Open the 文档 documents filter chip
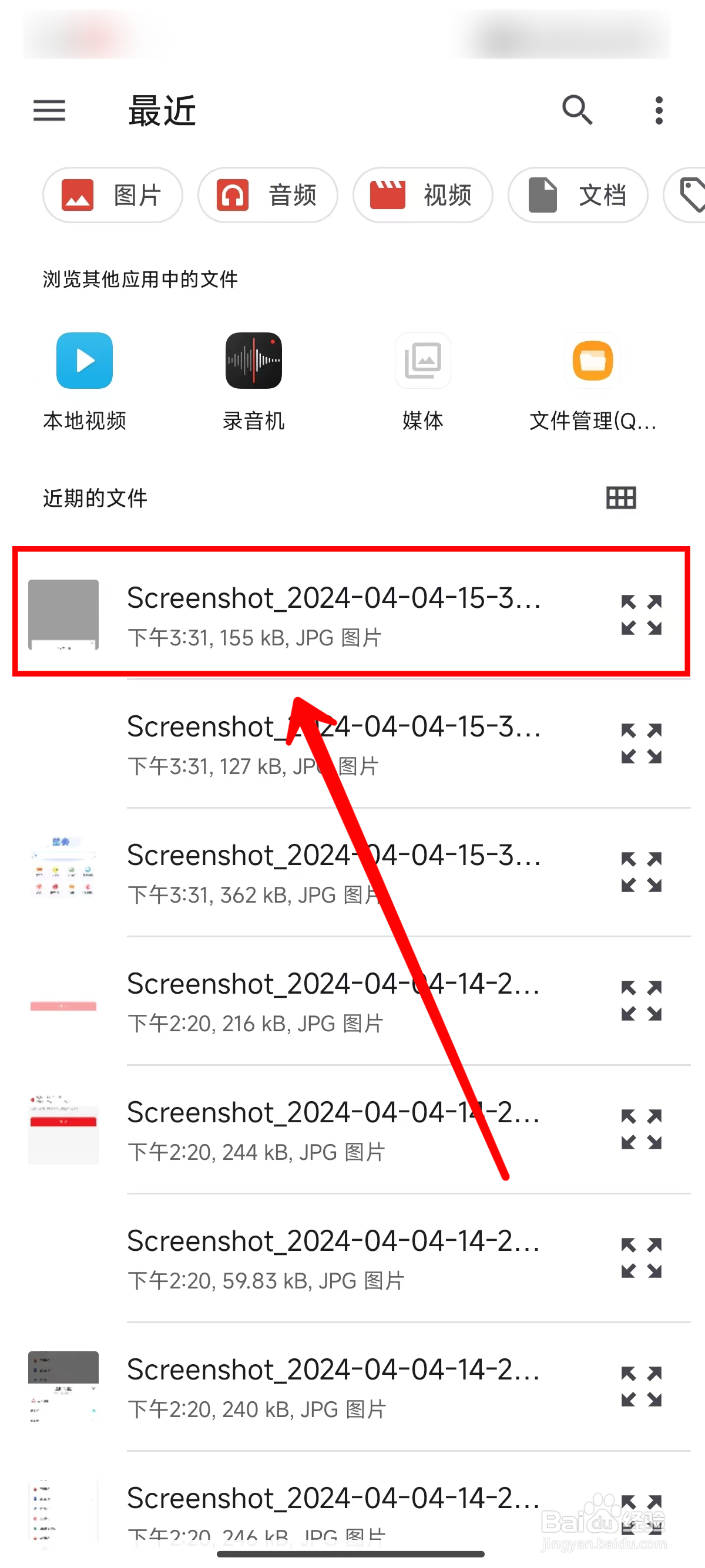Screen dimensions: 705x1568 [577, 196]
